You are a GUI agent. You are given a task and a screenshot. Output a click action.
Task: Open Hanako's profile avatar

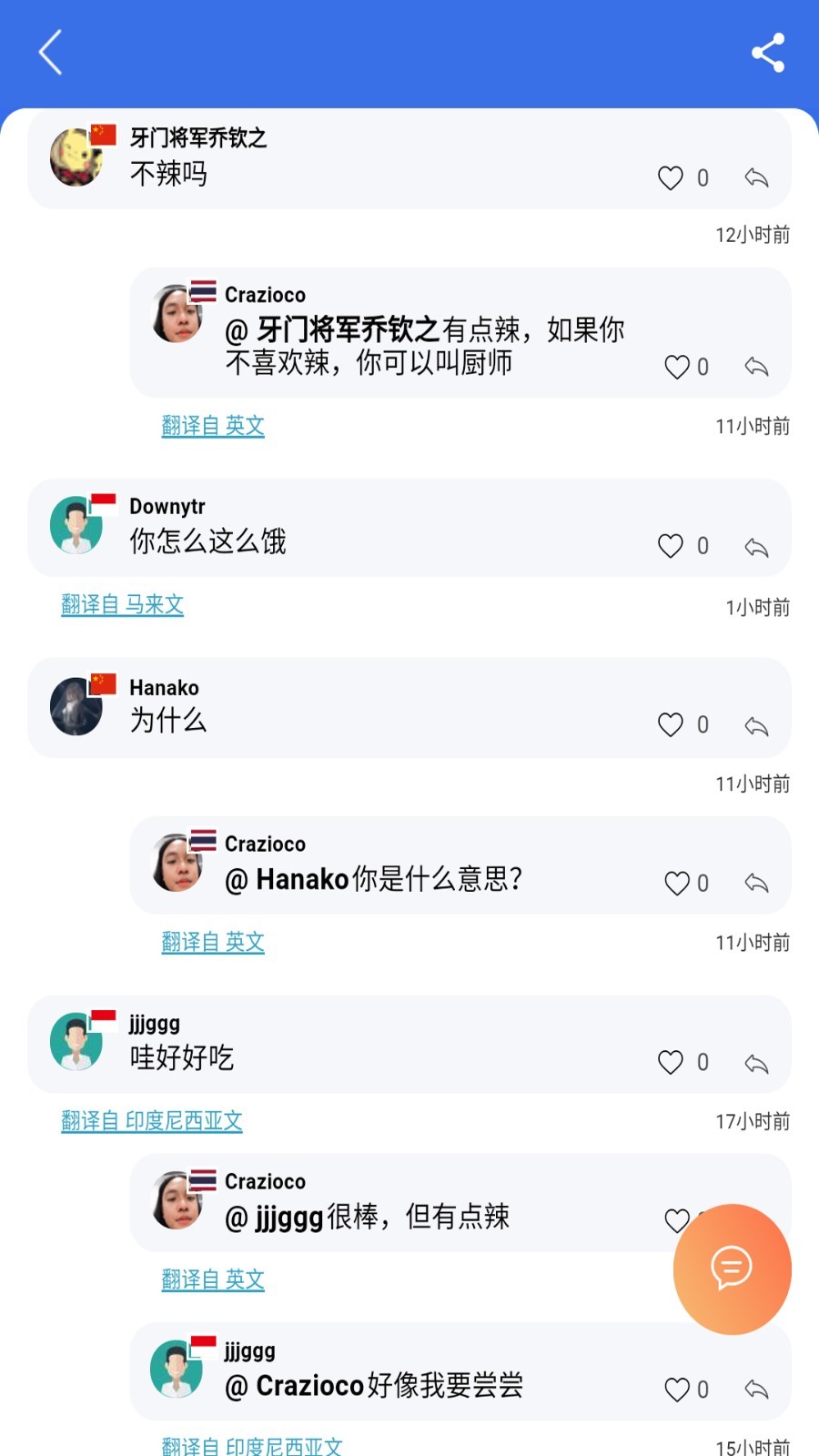tap(76, 706)
